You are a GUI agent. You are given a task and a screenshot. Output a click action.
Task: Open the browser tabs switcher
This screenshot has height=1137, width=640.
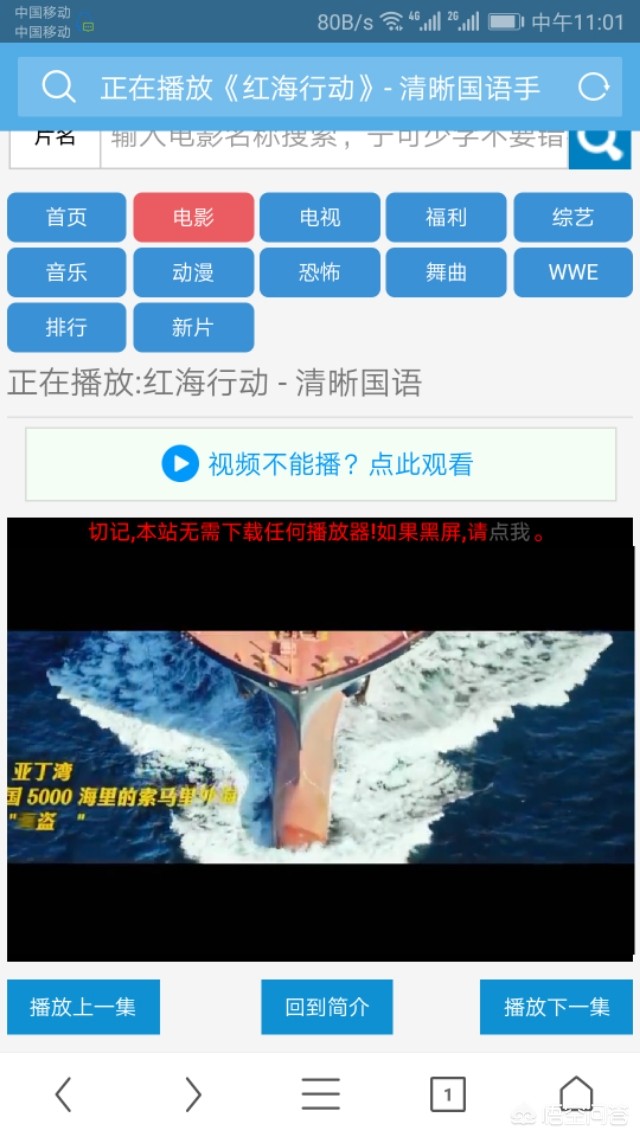tap(448, 1093)
